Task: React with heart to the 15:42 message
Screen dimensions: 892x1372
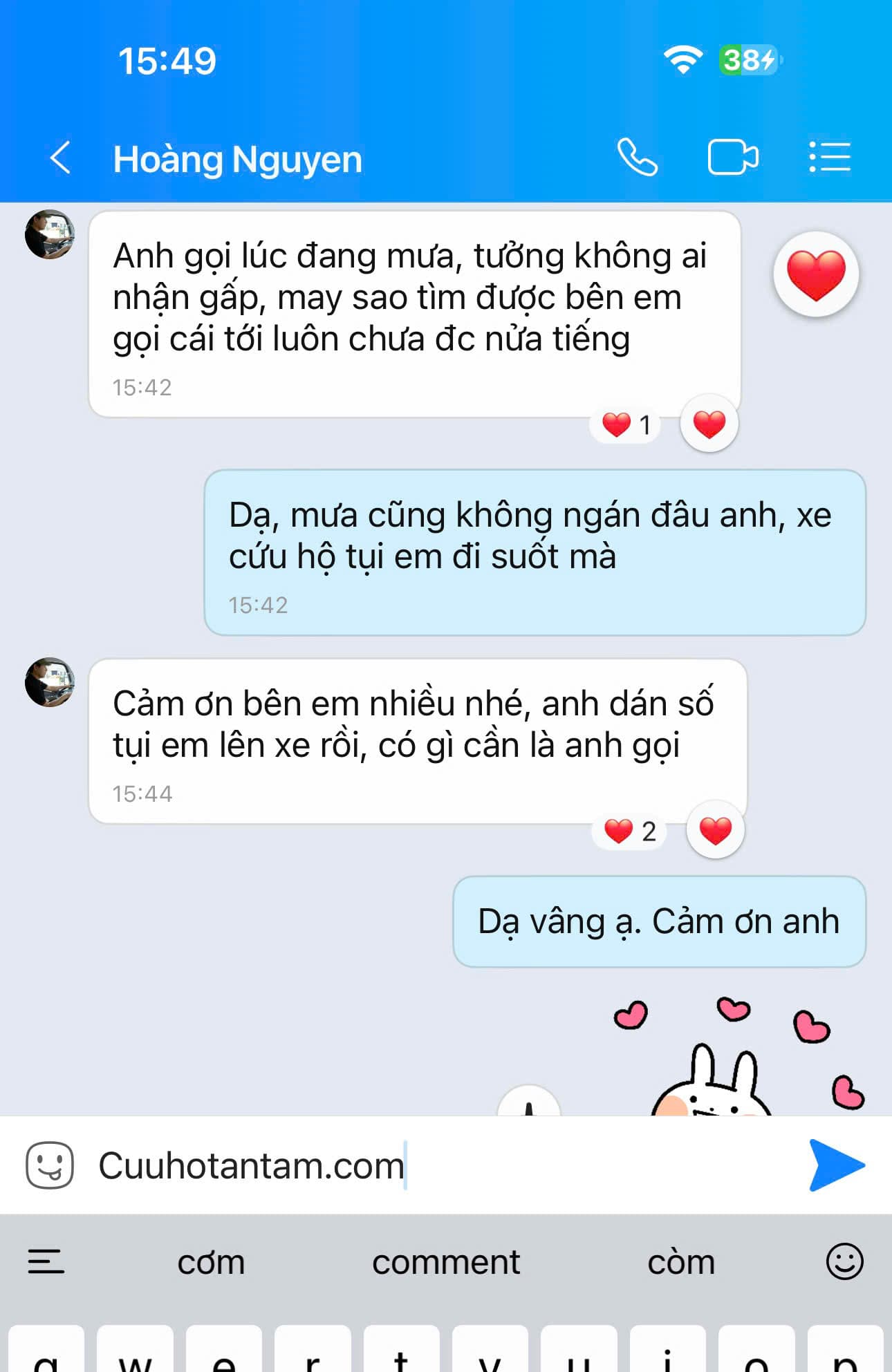Action: pyautogui.click(x=709, y=424)
